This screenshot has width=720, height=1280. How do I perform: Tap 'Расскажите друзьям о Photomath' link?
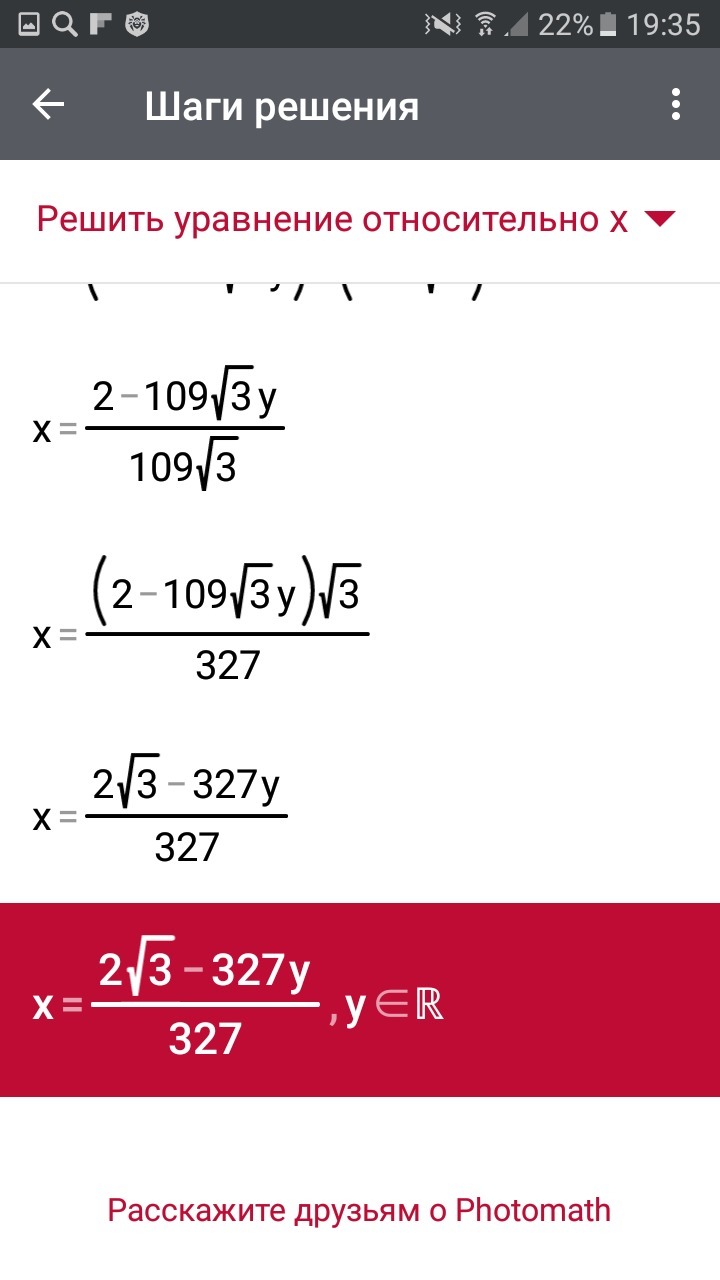coord(359,1210)
